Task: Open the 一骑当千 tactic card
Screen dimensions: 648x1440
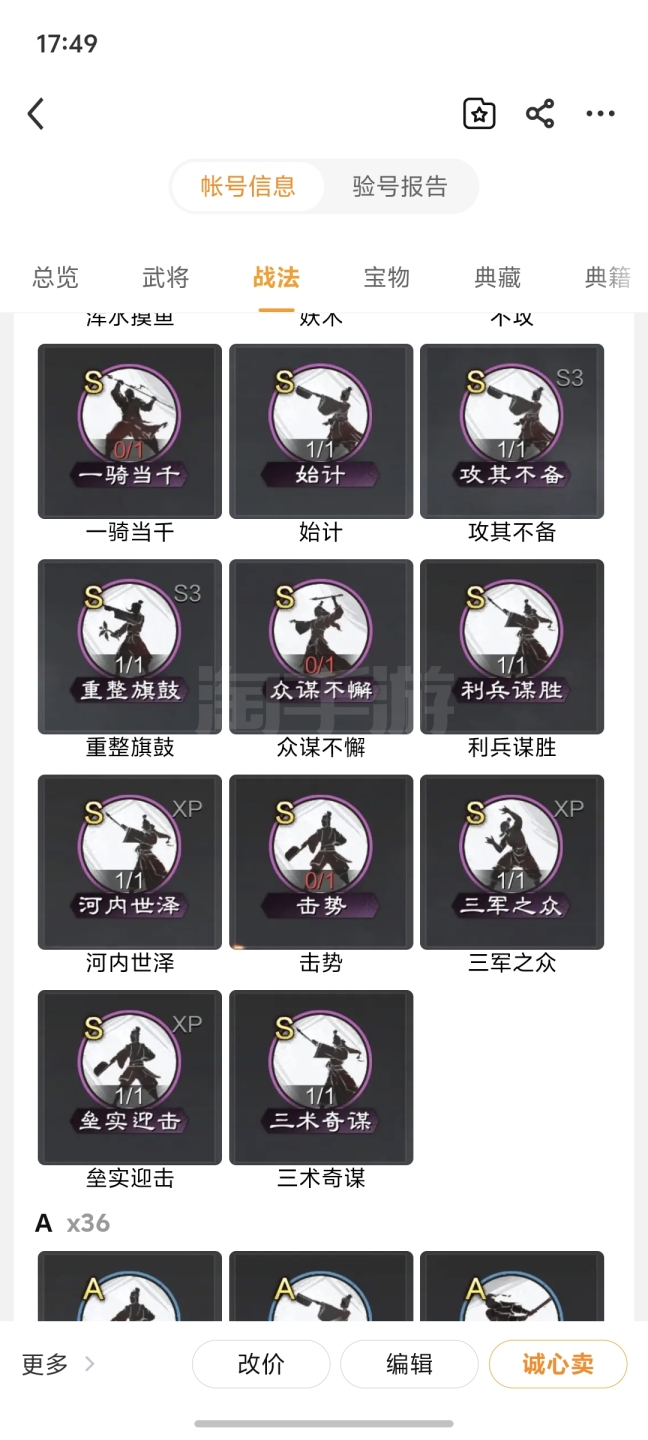Action: coord(130,432)
